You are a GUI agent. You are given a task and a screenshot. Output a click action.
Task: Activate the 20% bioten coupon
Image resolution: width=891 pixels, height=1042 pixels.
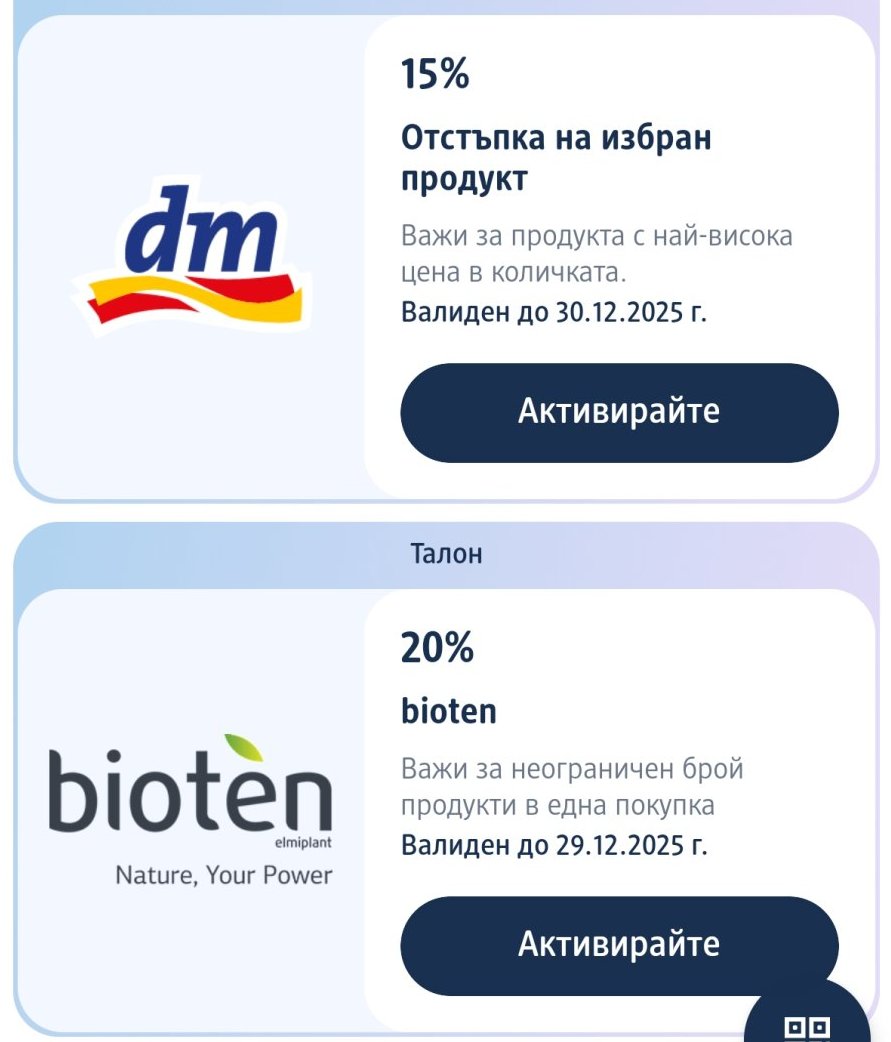[618, 944]
